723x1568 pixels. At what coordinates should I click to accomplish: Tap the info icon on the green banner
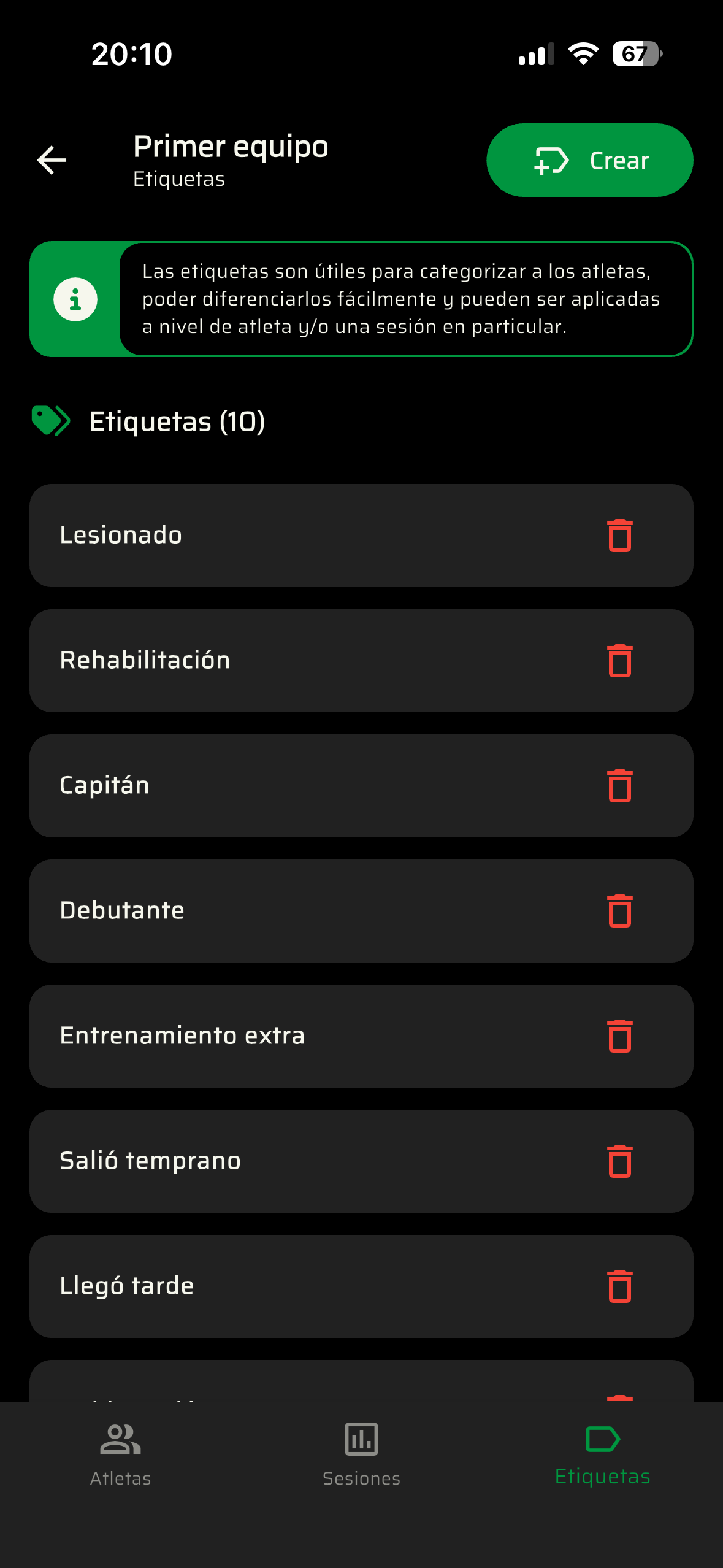pos(75,299)
